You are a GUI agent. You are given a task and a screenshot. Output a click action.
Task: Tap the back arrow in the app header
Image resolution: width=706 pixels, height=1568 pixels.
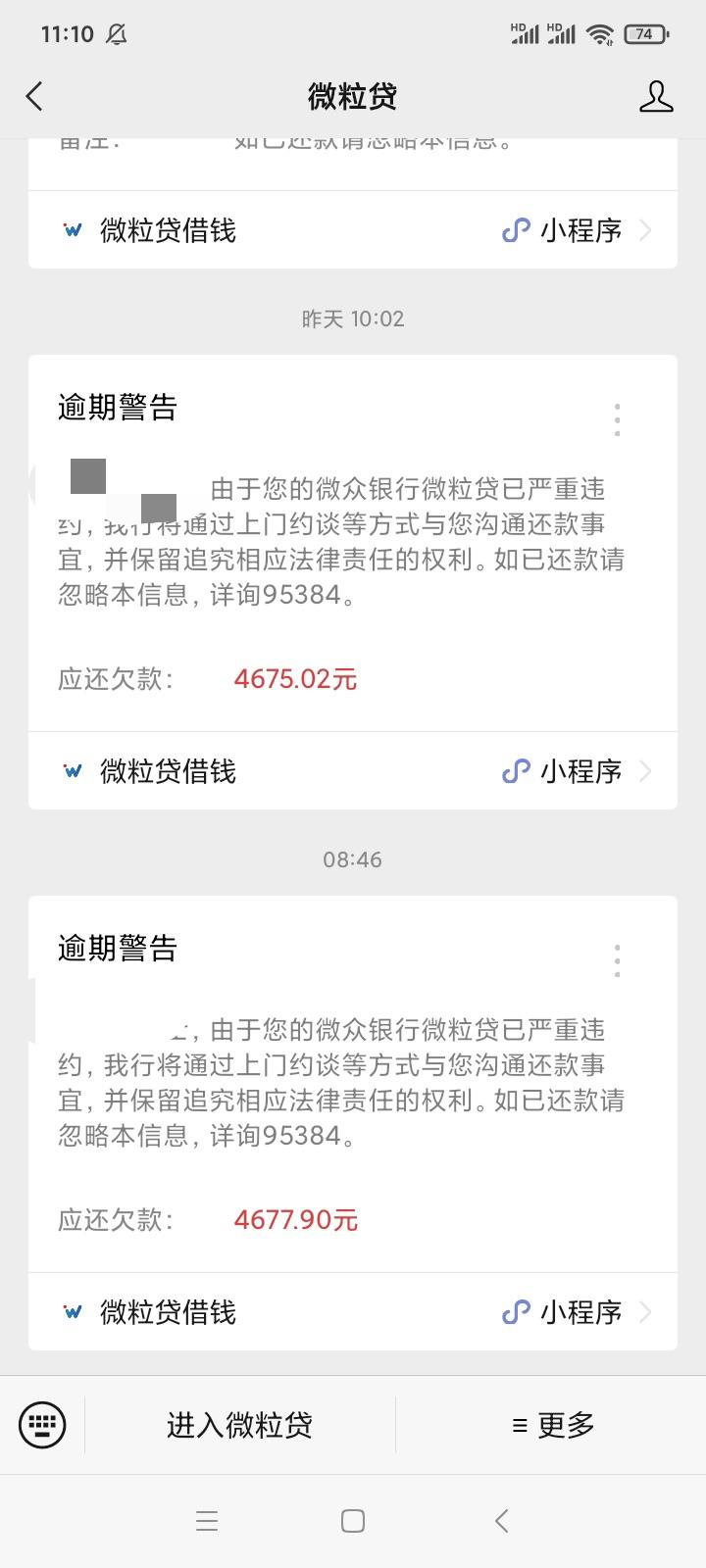coord(34,96)
